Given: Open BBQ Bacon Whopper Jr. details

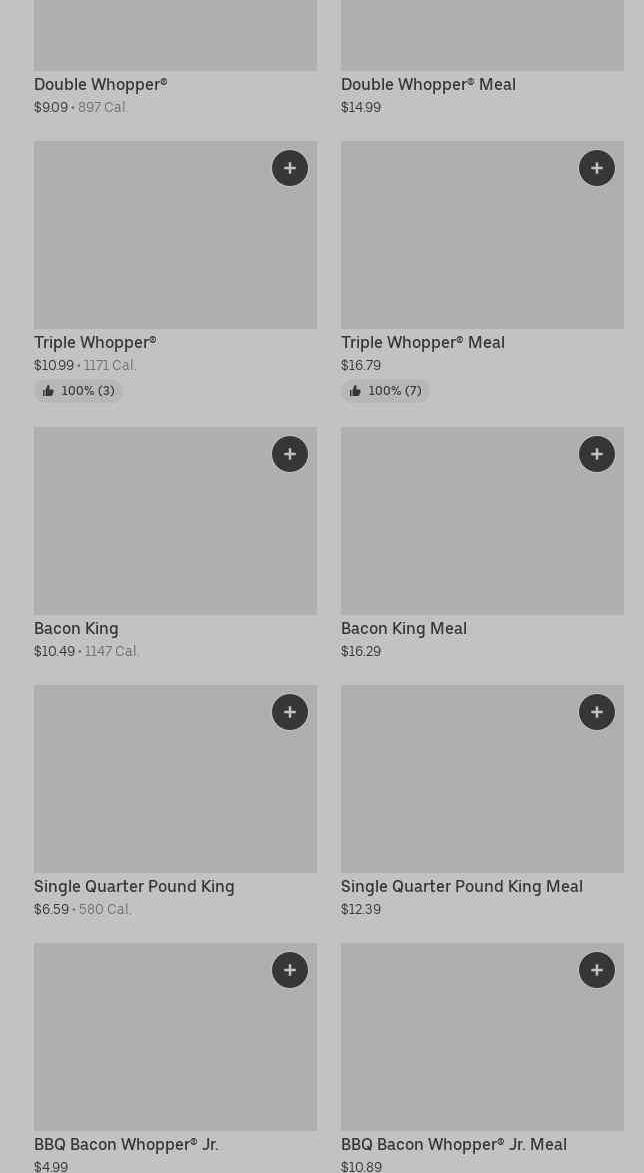Looking at the screenshot, I should pos(126,1145).
